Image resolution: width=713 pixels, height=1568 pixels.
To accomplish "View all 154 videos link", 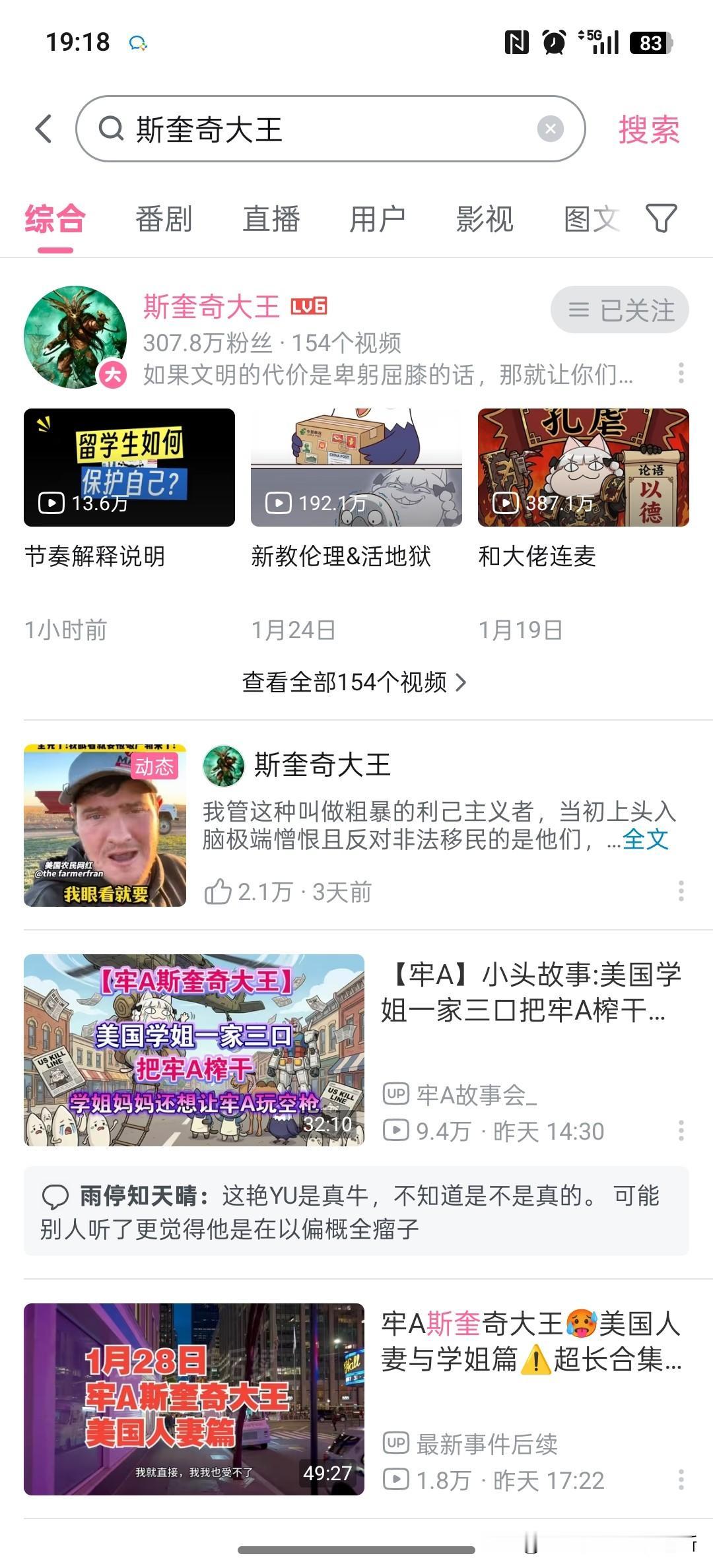I will click(355, 682).
